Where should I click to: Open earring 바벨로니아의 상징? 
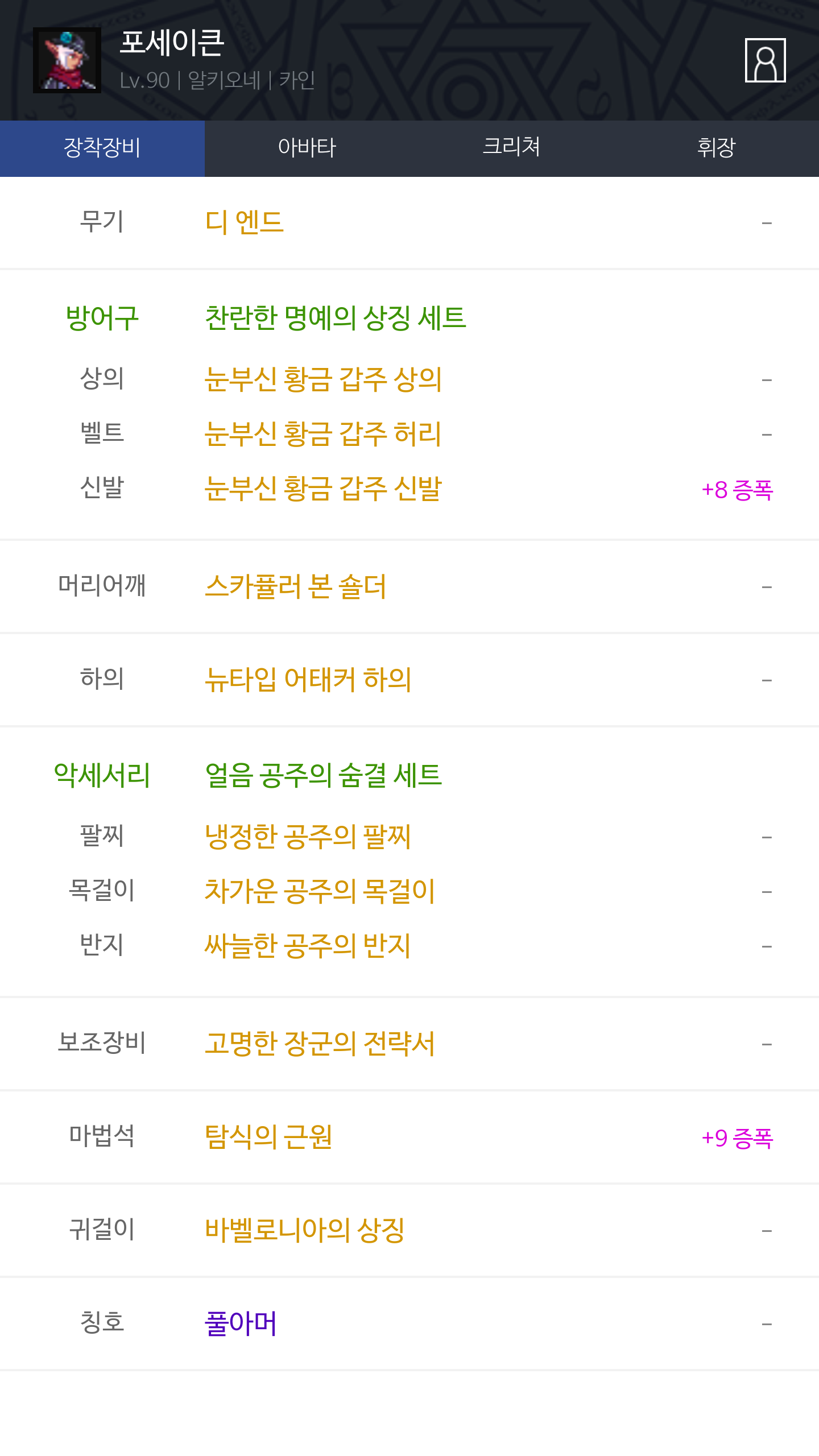pos(304,1230)
